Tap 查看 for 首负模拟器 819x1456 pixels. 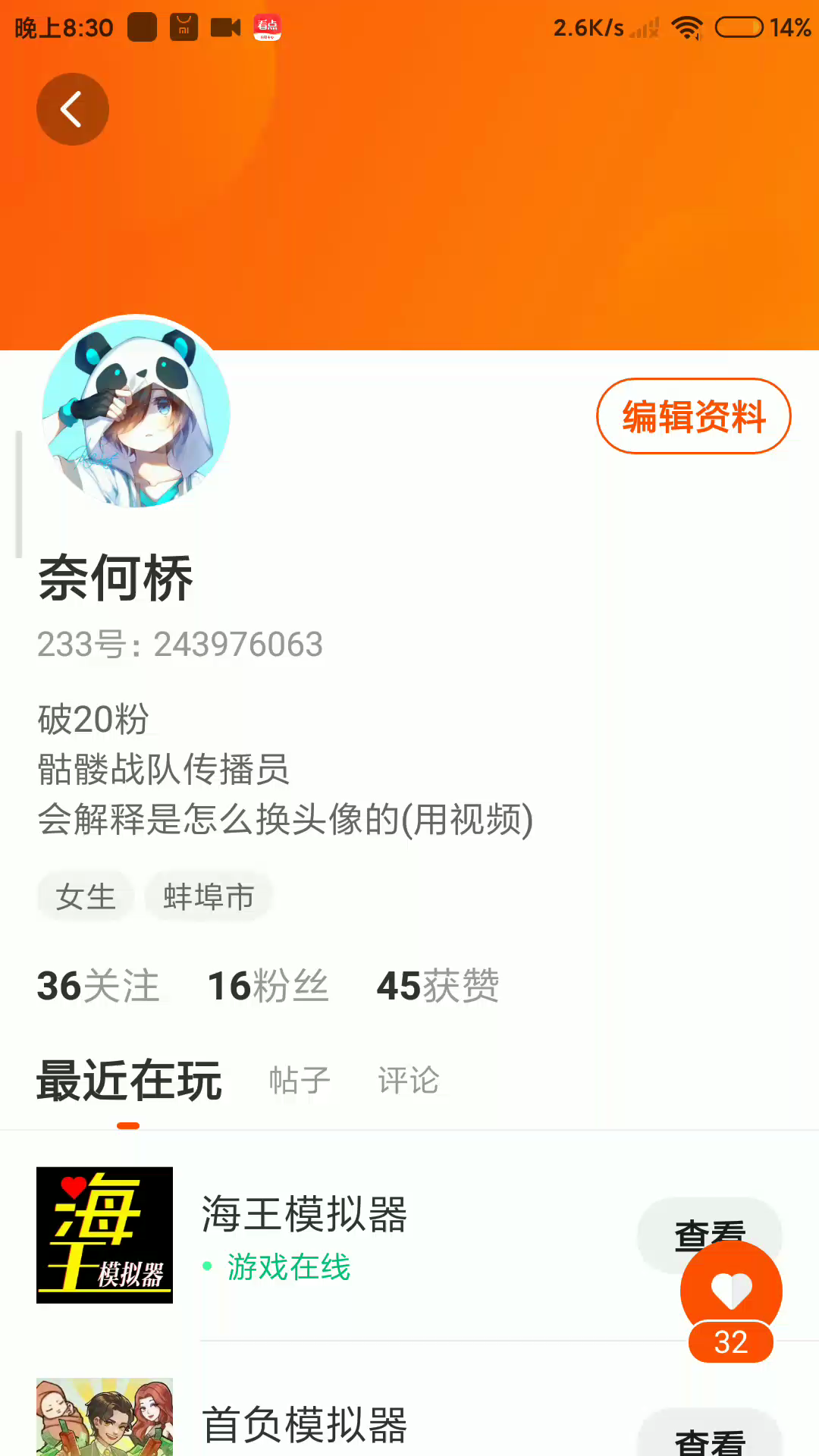click(x=709, y=1439)
